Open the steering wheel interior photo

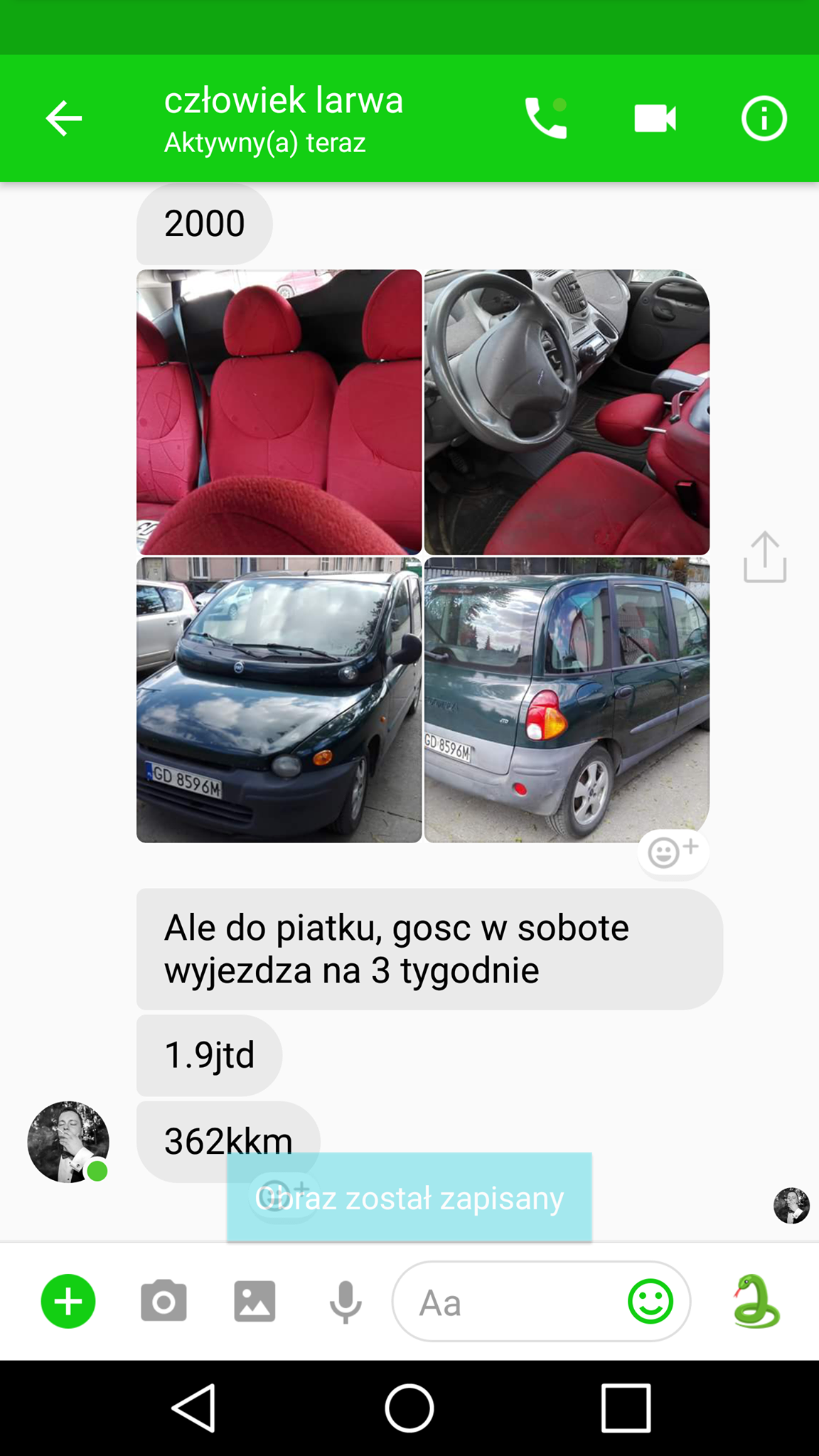567,412
